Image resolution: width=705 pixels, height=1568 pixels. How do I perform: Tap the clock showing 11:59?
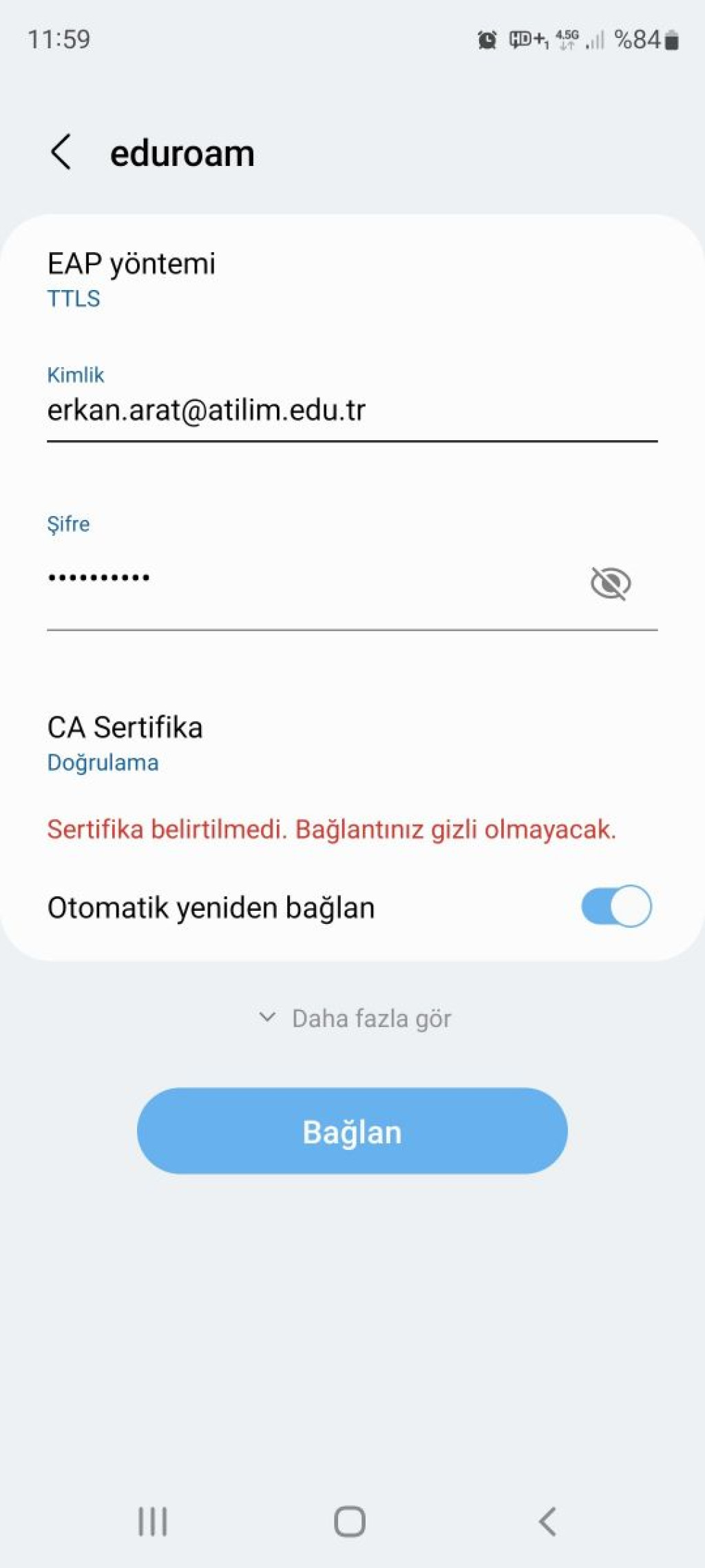59,39
